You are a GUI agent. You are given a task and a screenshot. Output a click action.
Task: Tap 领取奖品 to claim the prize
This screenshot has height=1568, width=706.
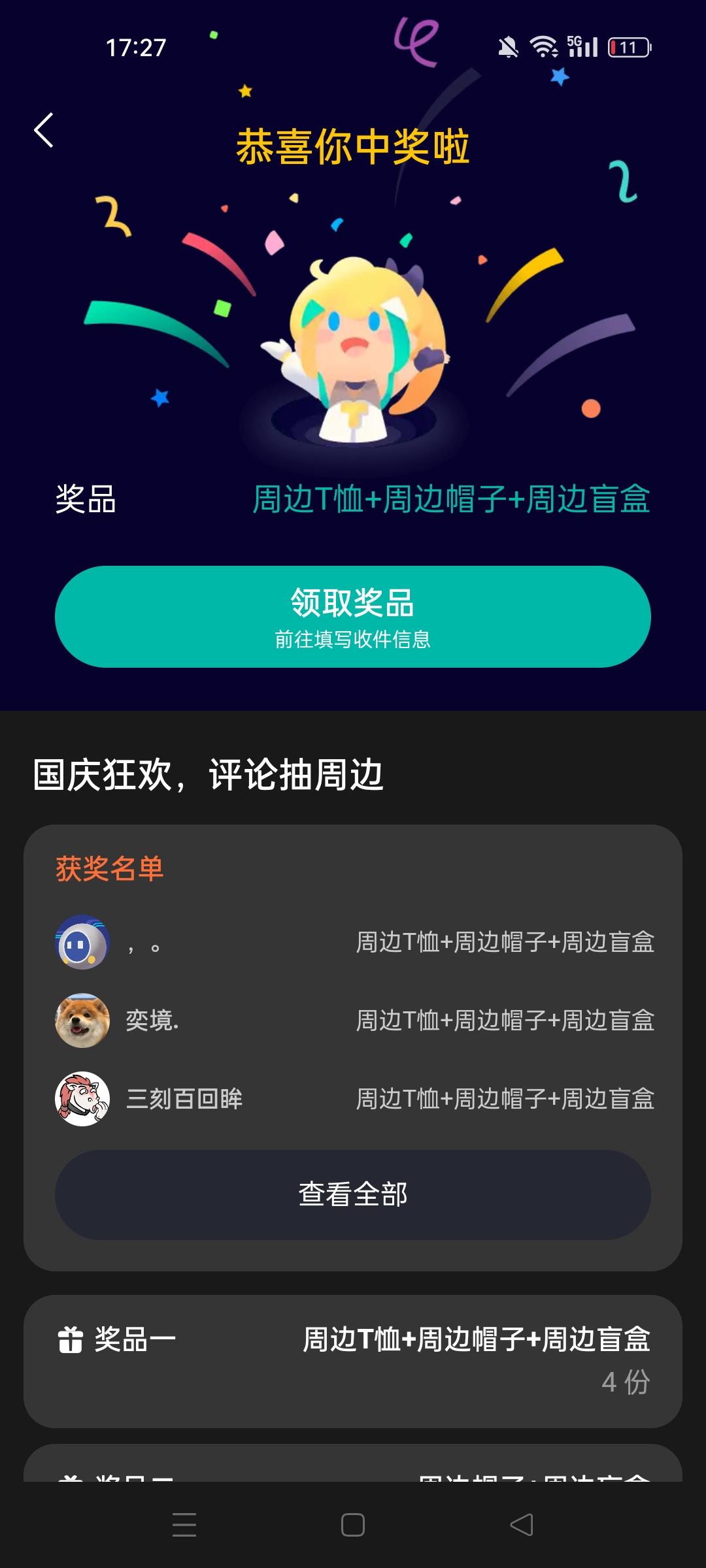tap(353, 616)
